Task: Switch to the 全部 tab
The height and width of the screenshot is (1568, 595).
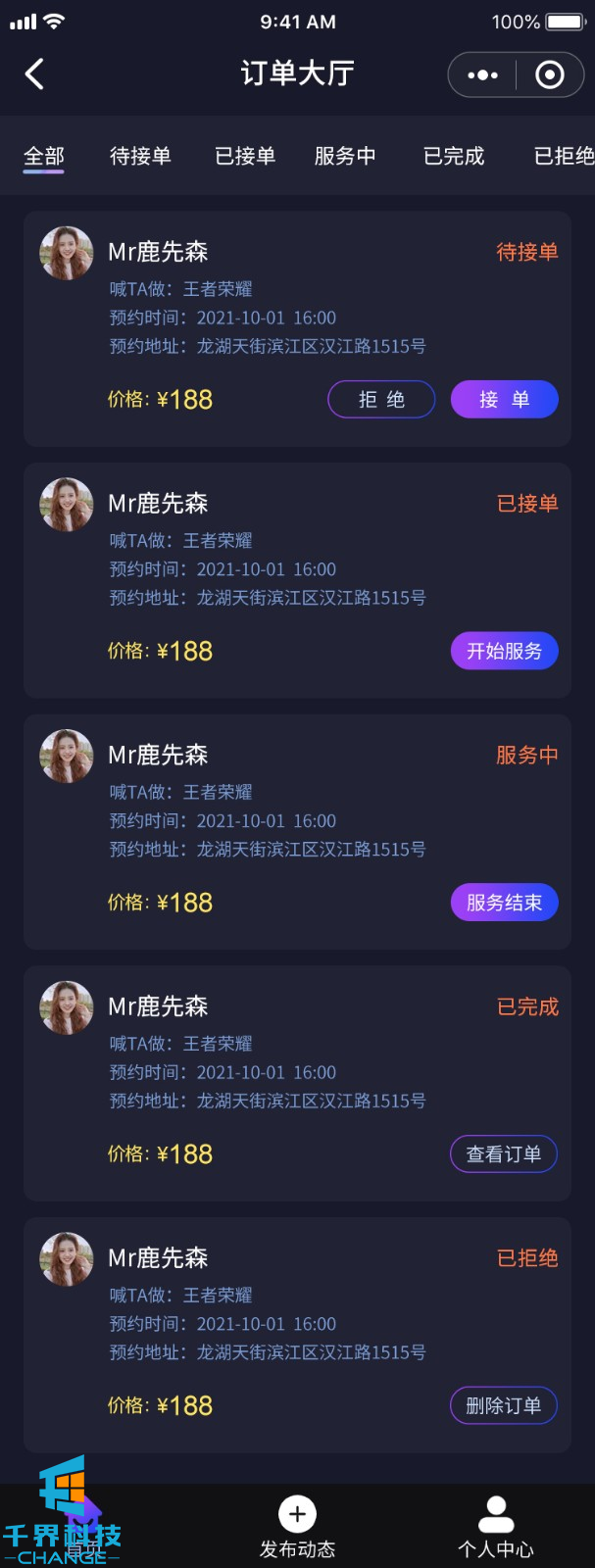Action: 44,156
